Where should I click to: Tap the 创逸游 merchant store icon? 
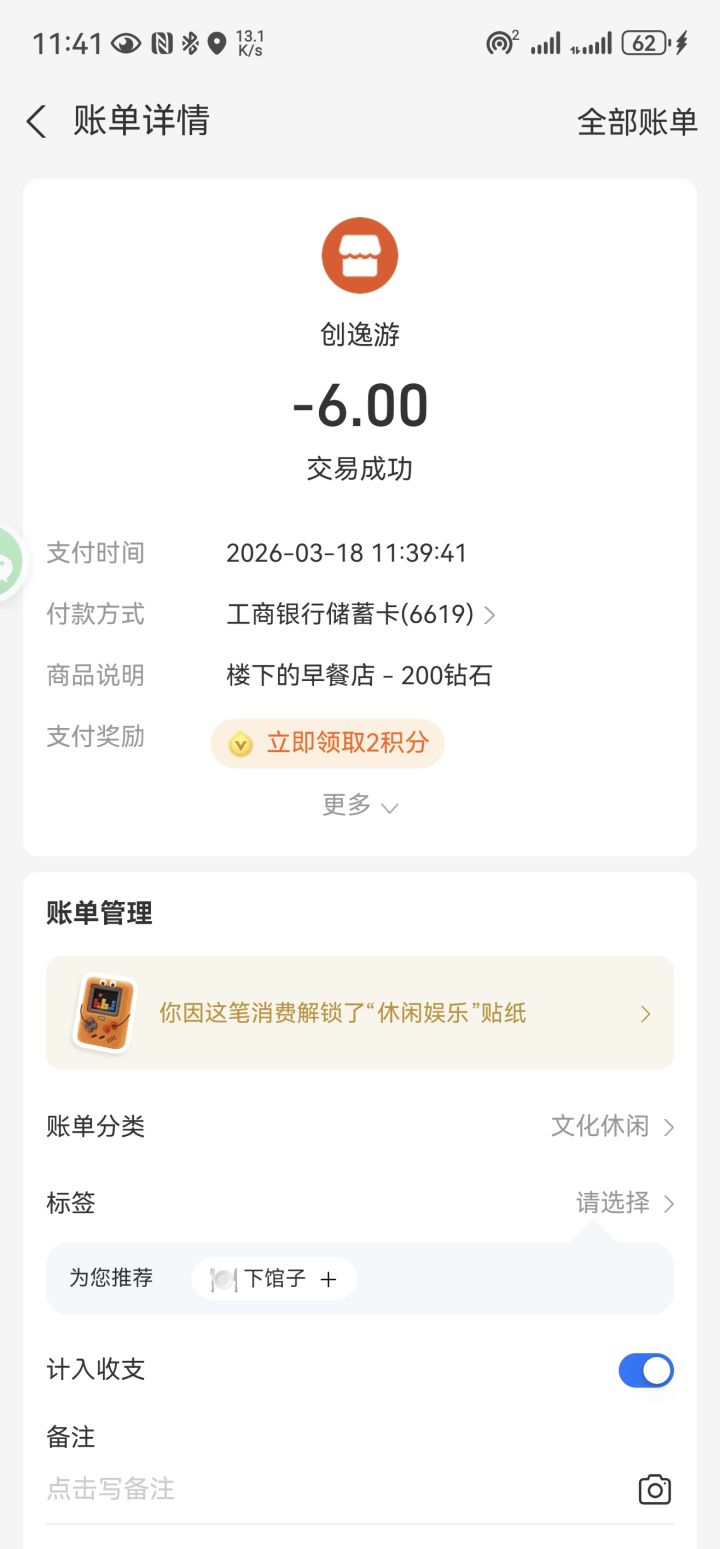(360, 254)
